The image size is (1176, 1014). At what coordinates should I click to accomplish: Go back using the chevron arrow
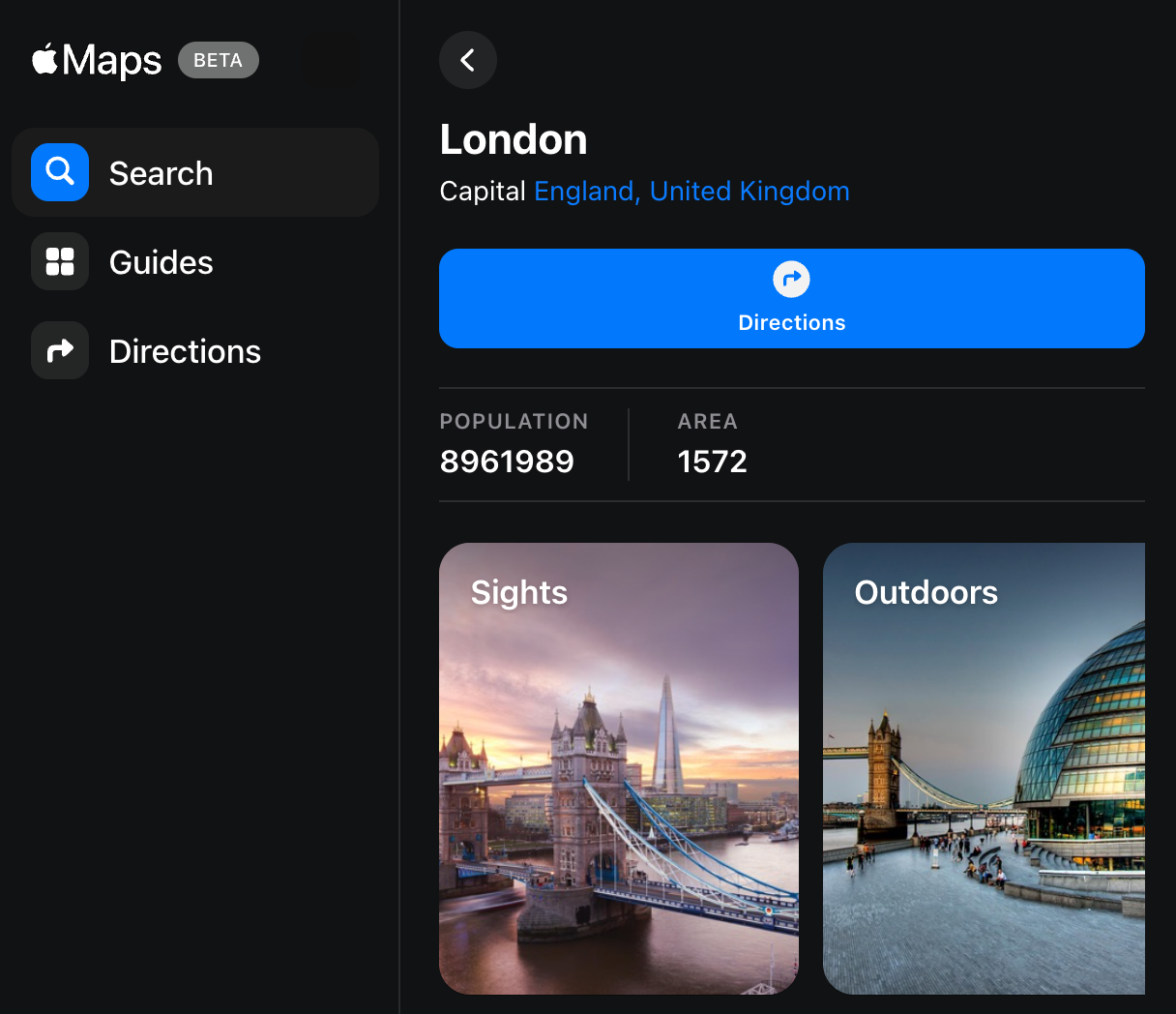pos(468,60)
